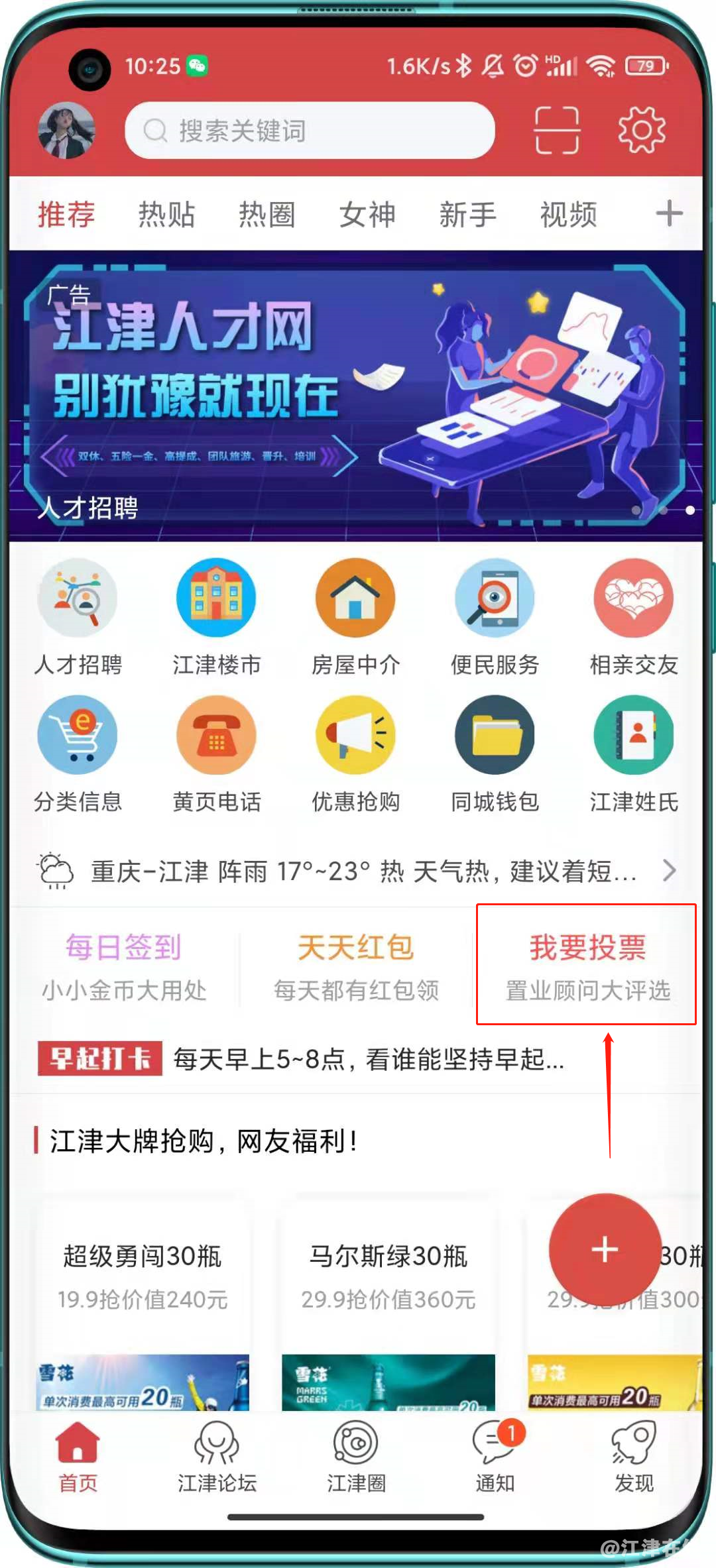716x1568 pixels.
Task: Open 同城钱包 shortcut
Action: pyautogui.click(x=495, y=754)
